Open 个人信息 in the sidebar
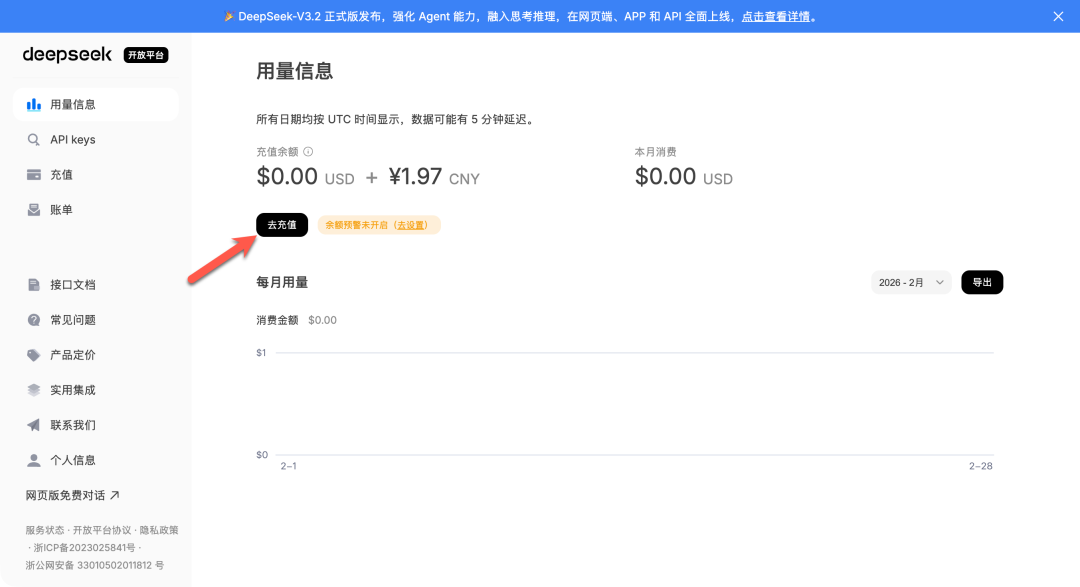1080x587 pixels. (x=73, y=460)
